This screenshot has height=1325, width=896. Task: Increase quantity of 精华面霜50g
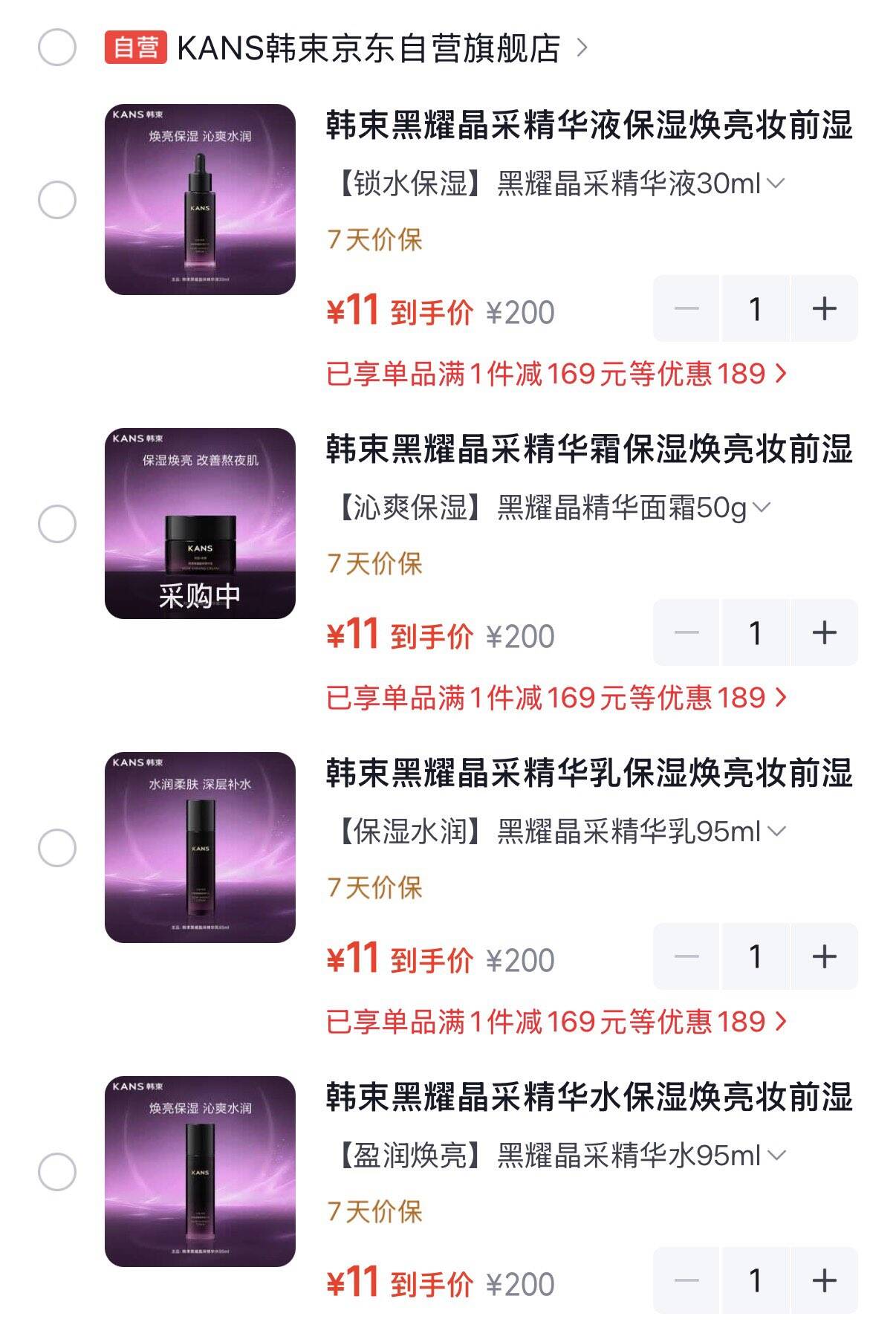[825, 632]
